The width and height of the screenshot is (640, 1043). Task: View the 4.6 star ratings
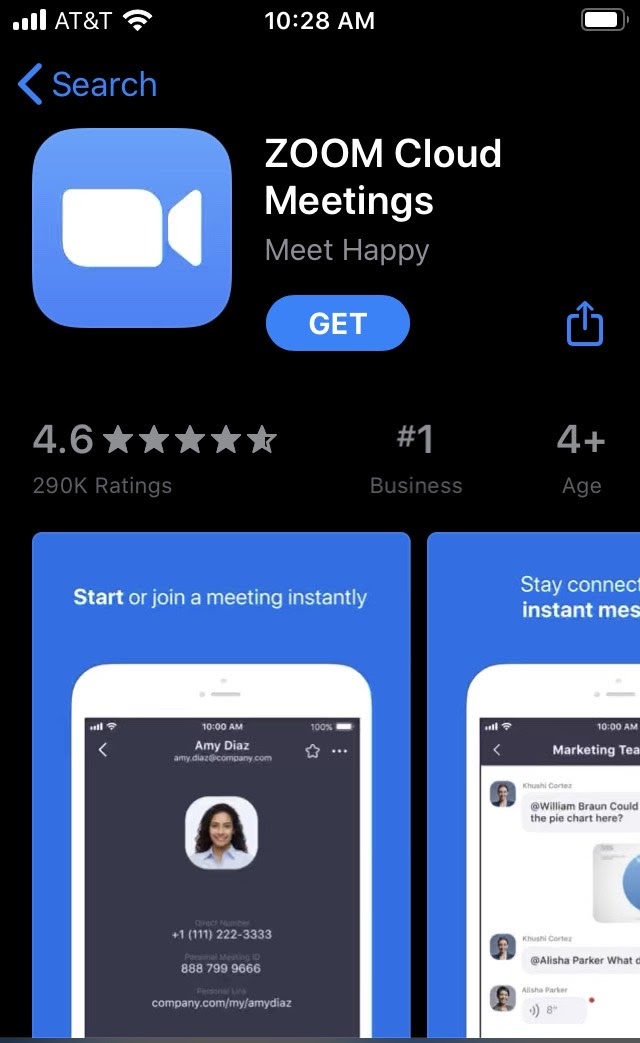coord(153,458)
